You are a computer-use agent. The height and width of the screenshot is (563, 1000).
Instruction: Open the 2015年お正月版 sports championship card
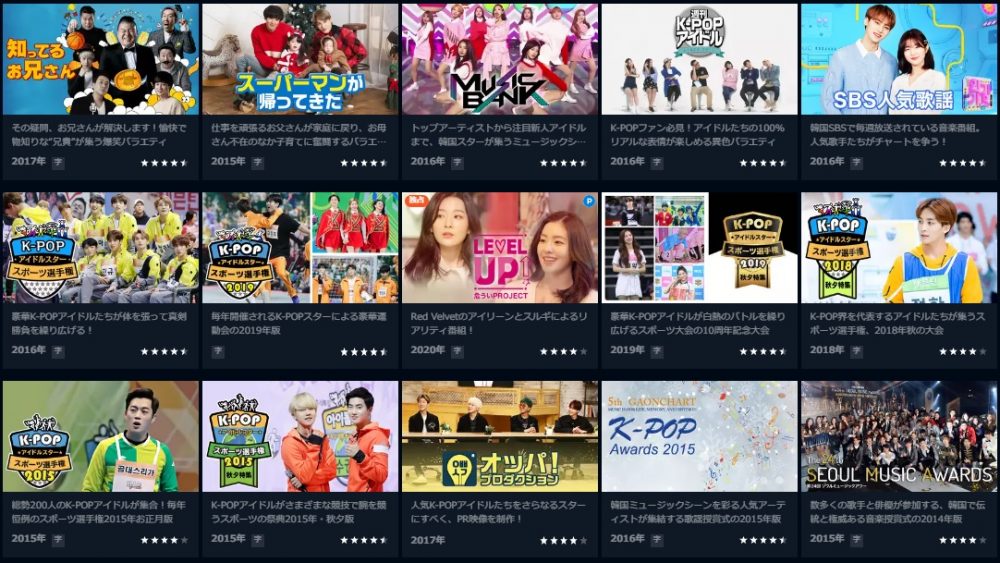coord(100,436)
